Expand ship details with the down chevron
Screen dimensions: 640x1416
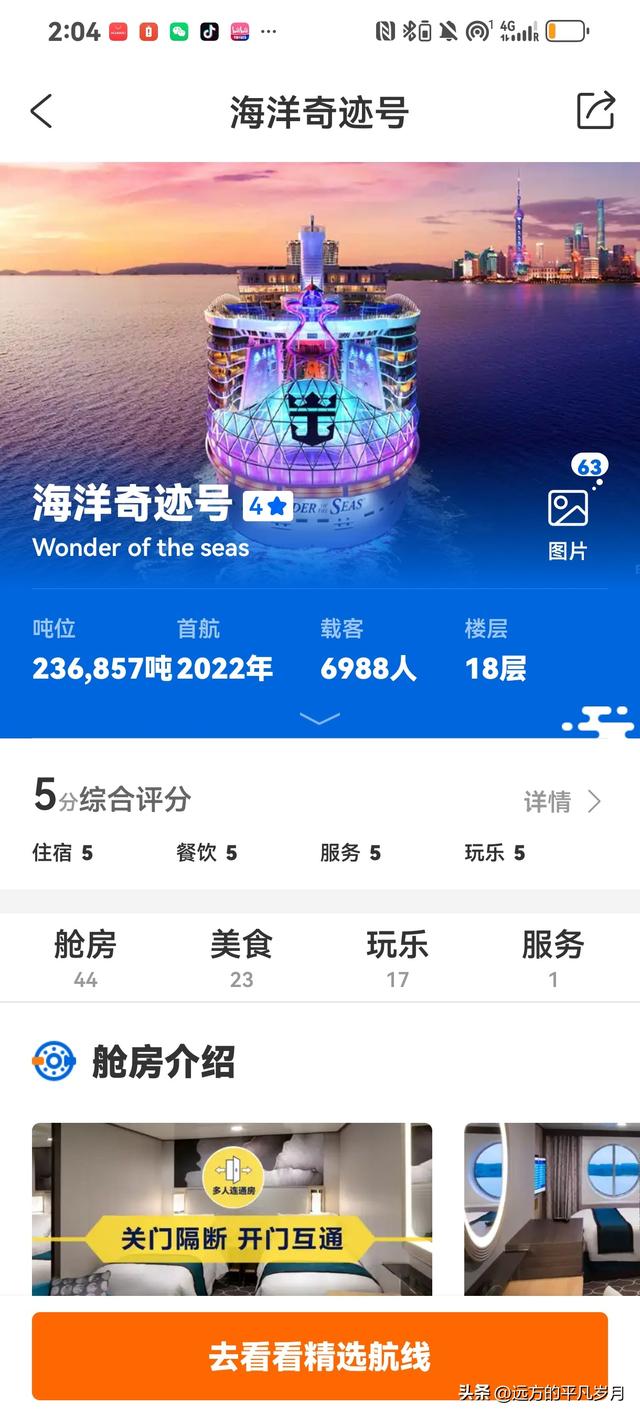[x=320, y=718]
